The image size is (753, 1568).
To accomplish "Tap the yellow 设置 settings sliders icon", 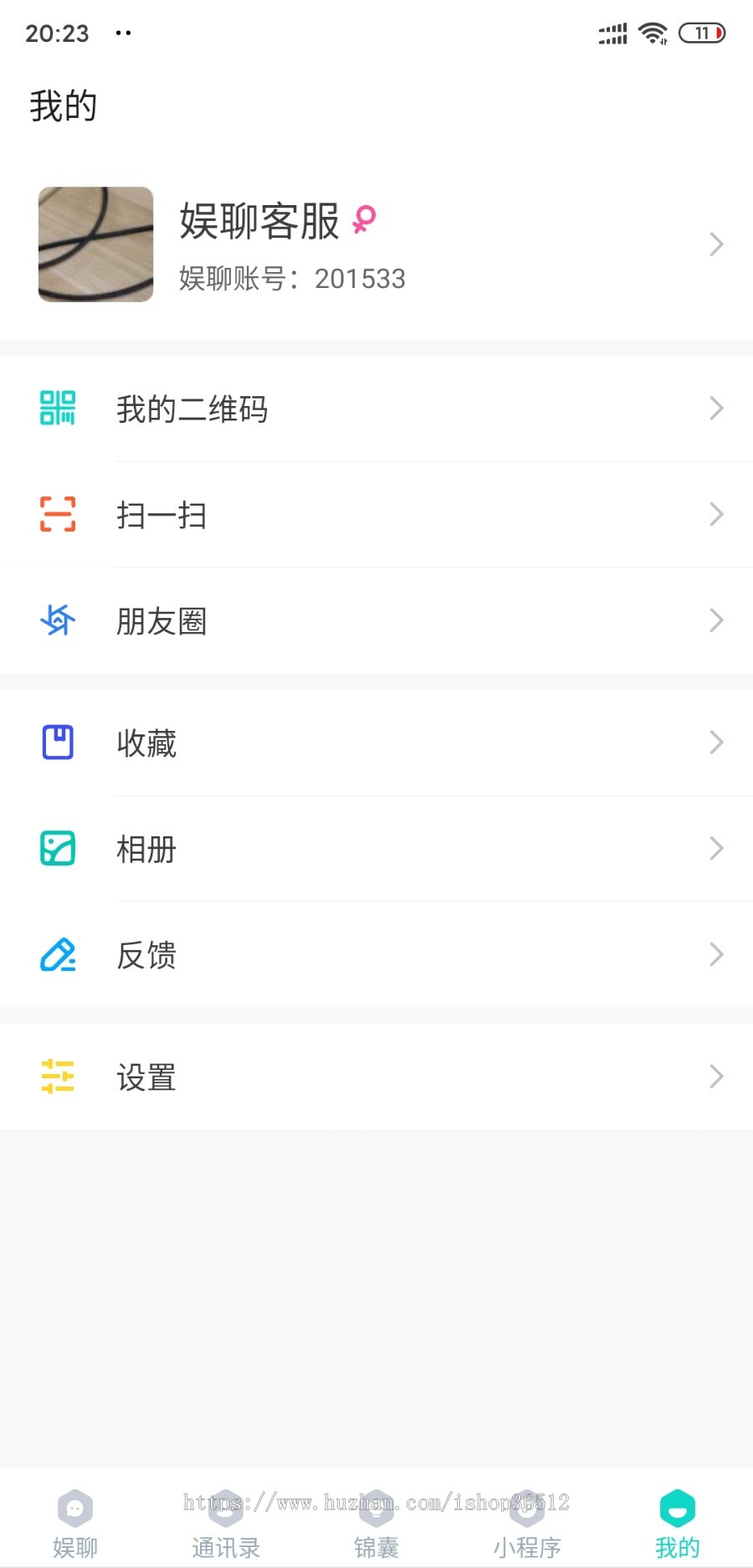I will point(57,1077).
